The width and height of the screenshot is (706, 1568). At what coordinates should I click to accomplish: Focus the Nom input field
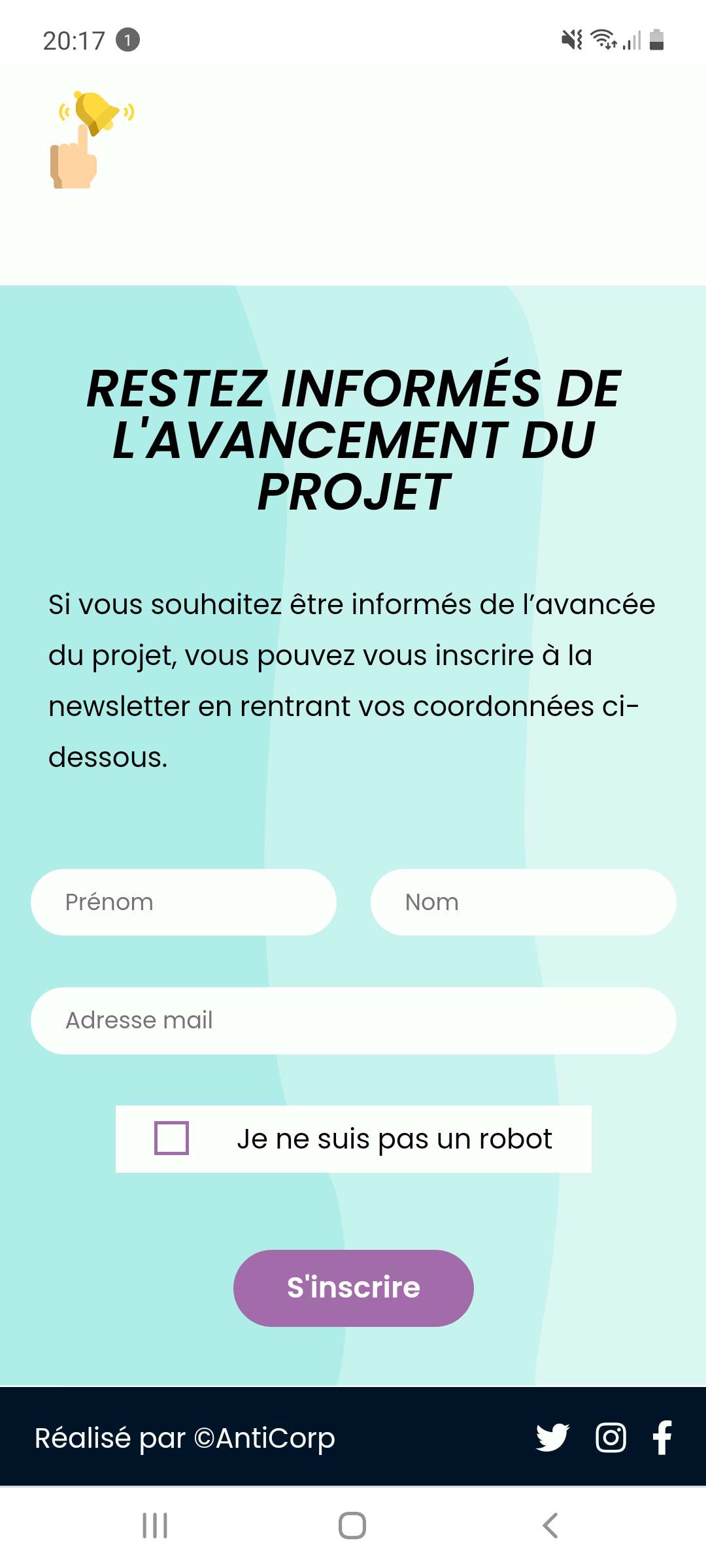[524, 902]
